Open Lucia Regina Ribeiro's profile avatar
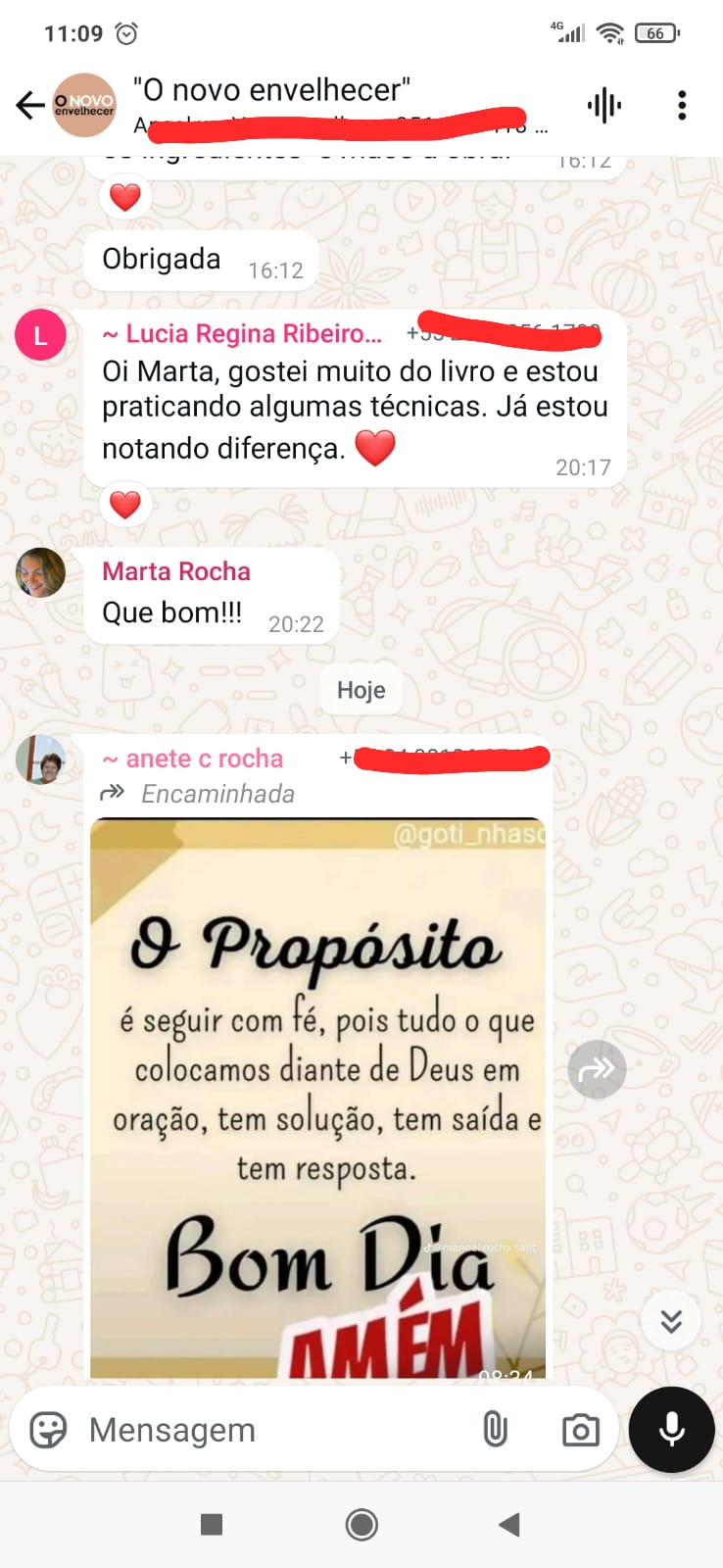Screen dimensions: 723x1568 click(40, 335)
